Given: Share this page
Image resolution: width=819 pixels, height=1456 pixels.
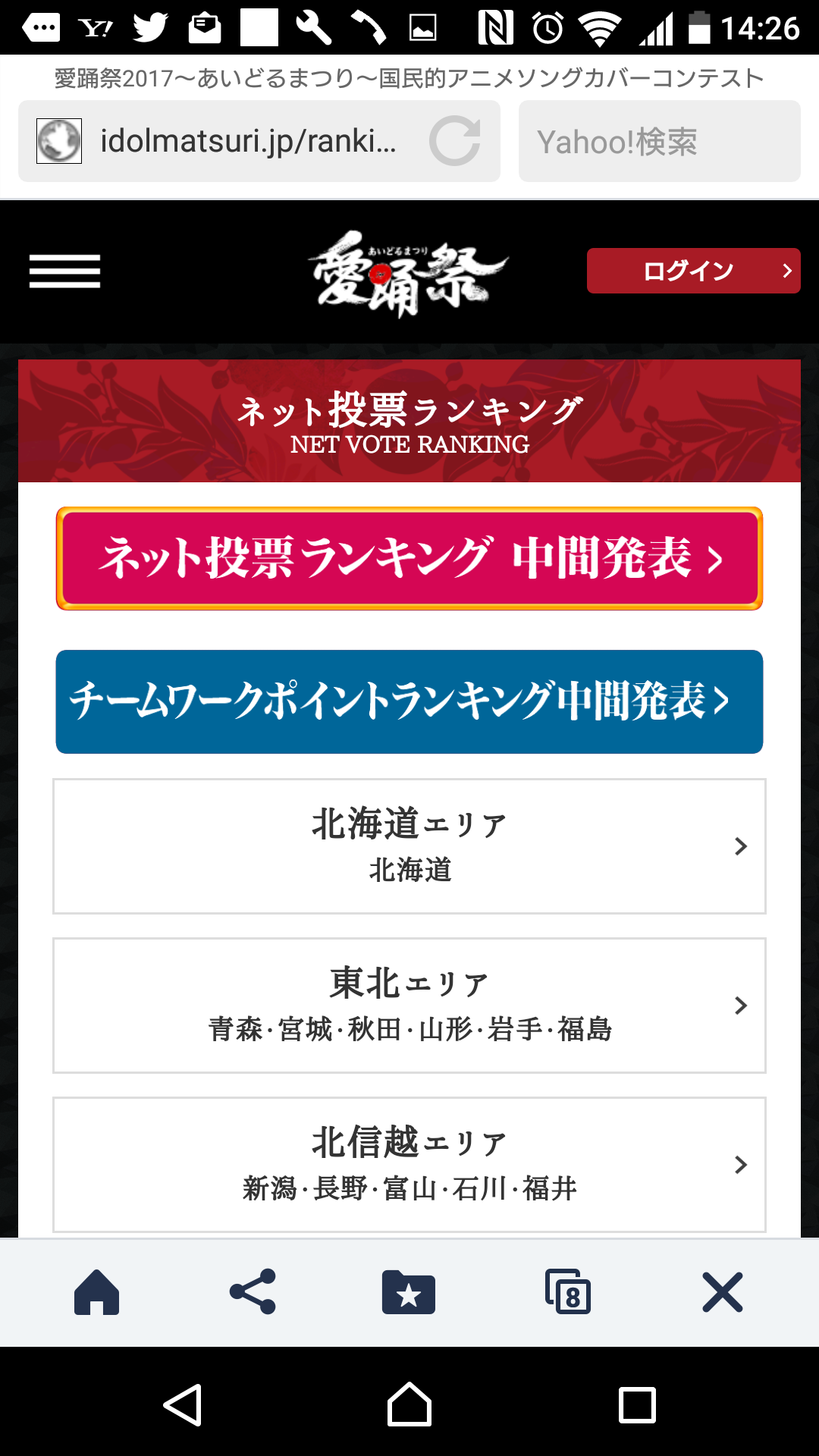Looking at the screenshot, I should click(x=253, y=1291).
